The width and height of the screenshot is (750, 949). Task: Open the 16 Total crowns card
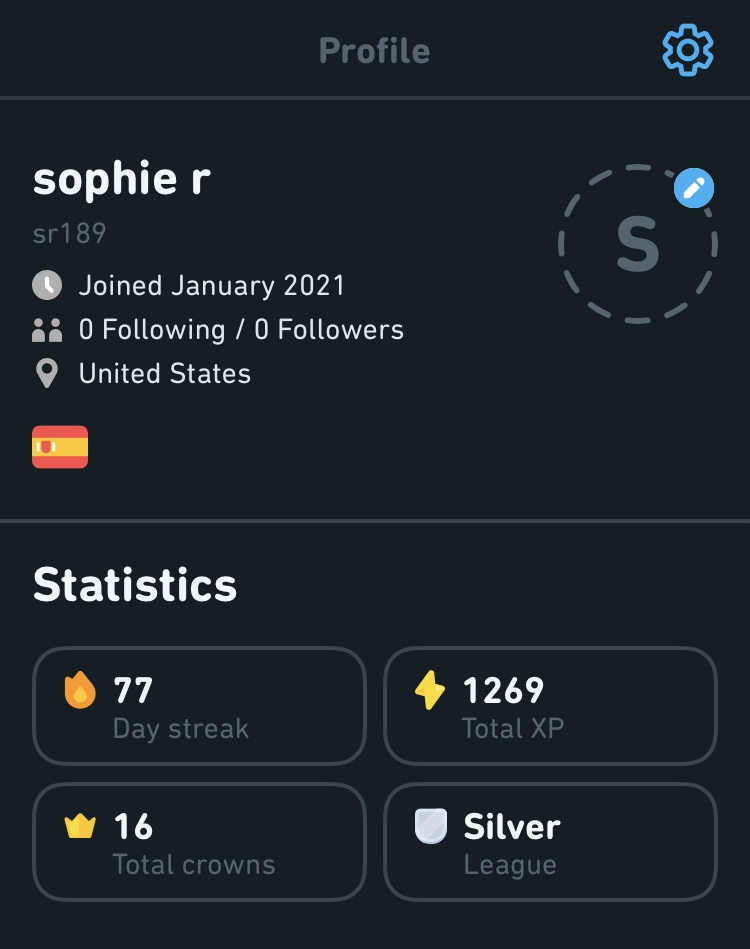pos(199,842)
